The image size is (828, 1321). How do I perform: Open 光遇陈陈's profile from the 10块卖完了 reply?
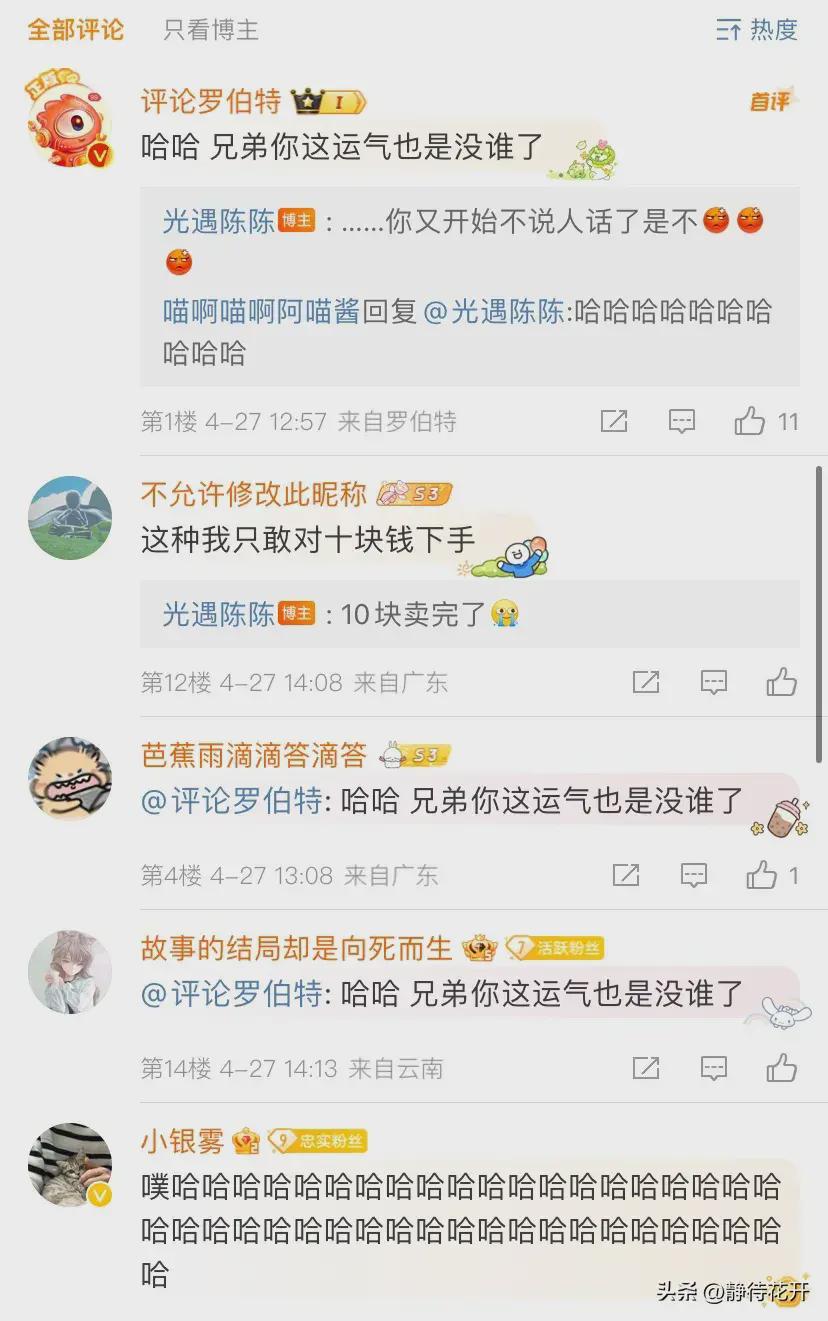point(218,614)
